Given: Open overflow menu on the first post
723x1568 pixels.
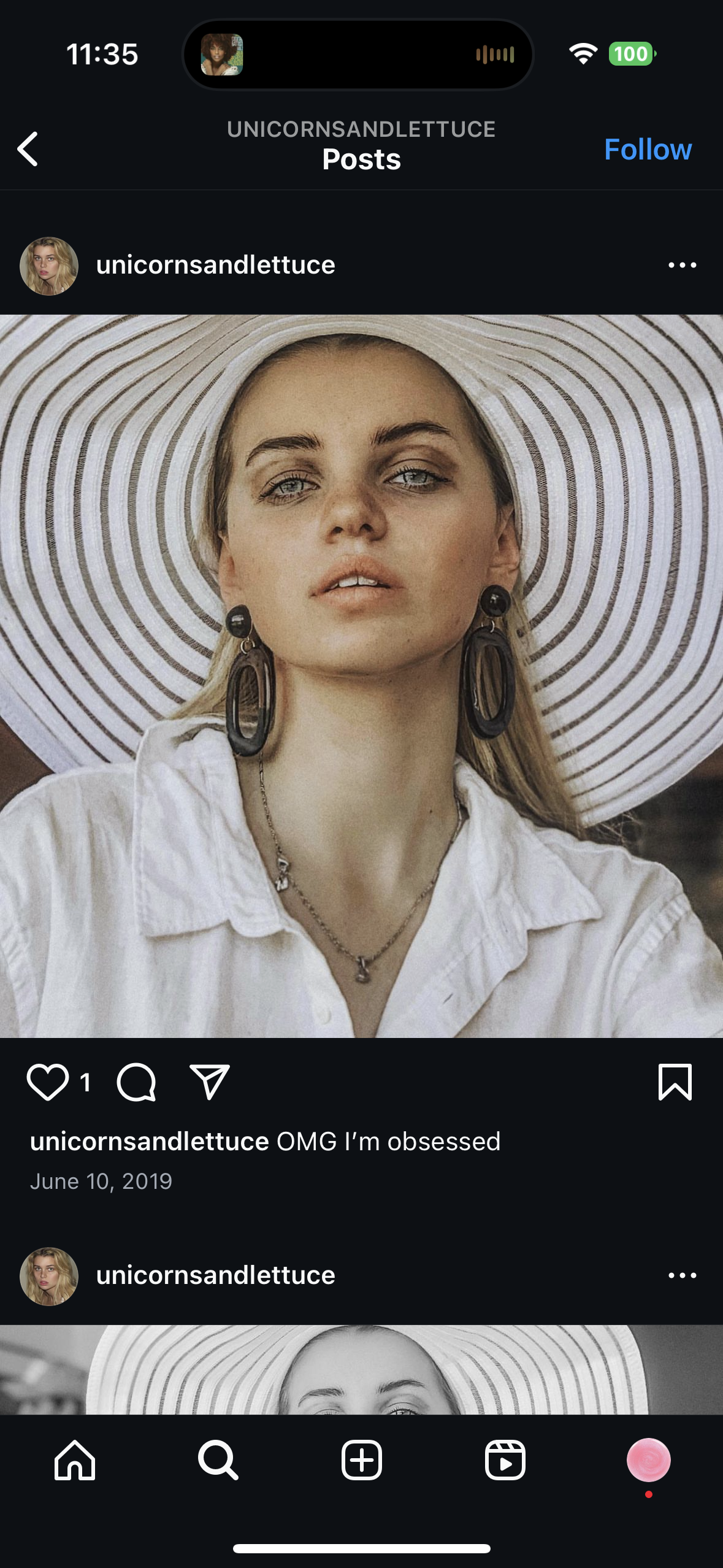Looking at the screenshot, I should click(x=682, y=265).
